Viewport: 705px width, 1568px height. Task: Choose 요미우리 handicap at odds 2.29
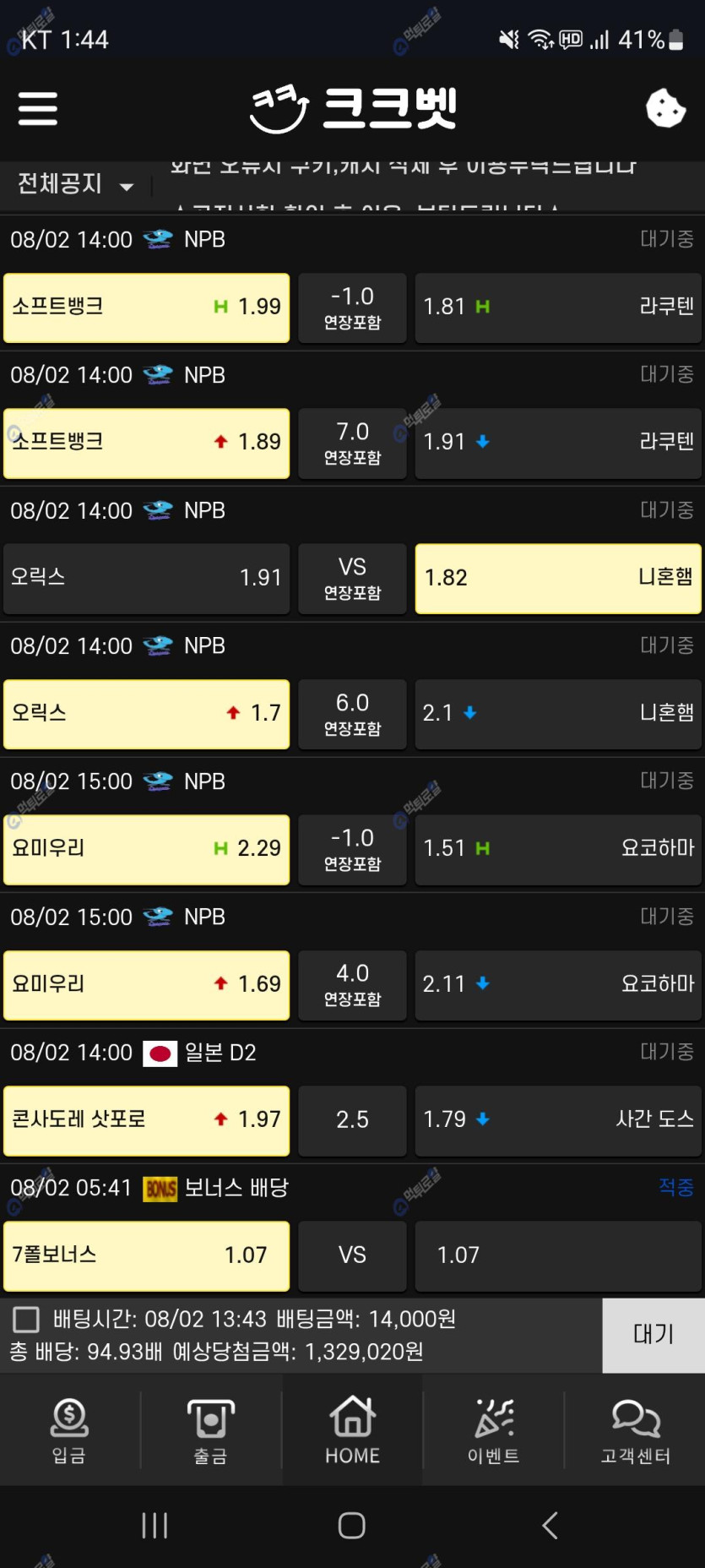(146, 849)
